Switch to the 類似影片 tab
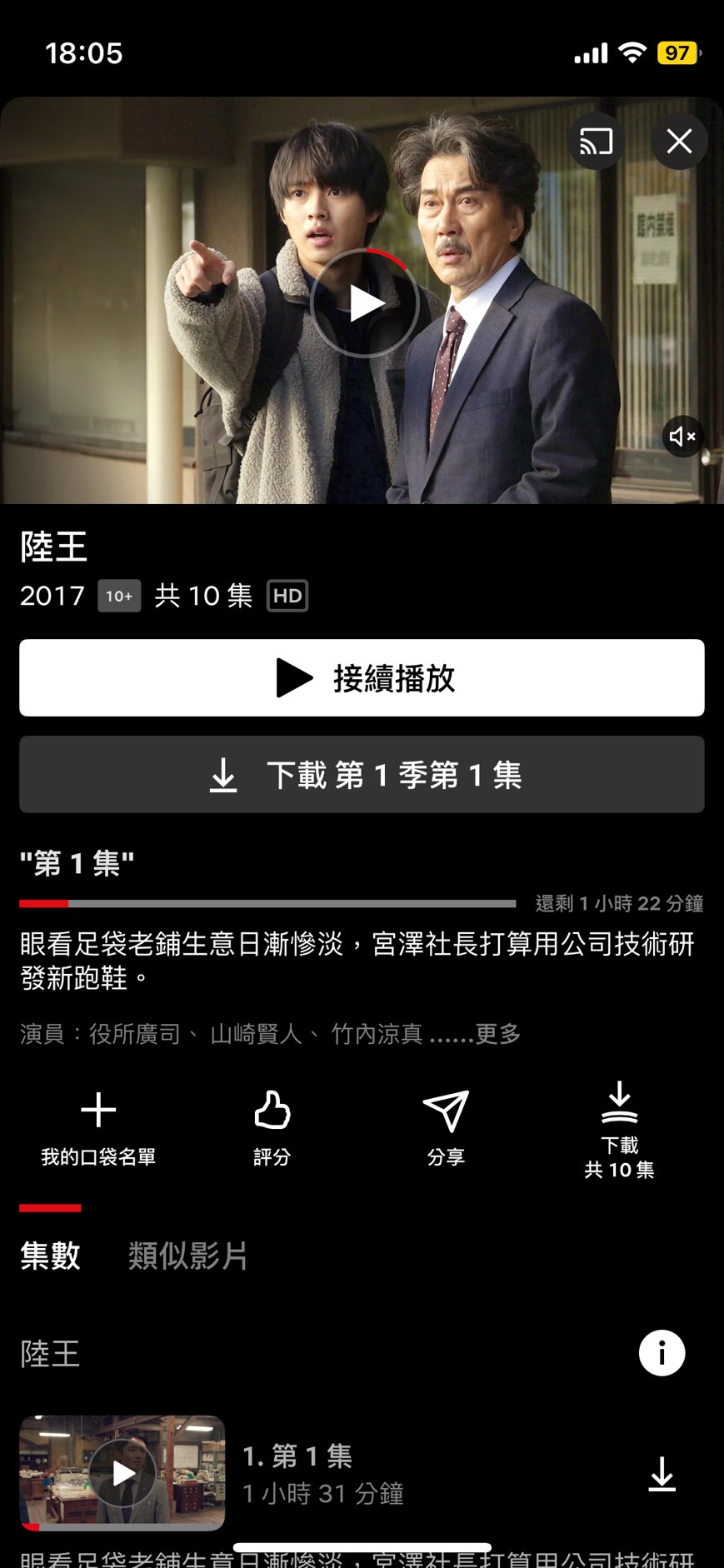 188,1255
